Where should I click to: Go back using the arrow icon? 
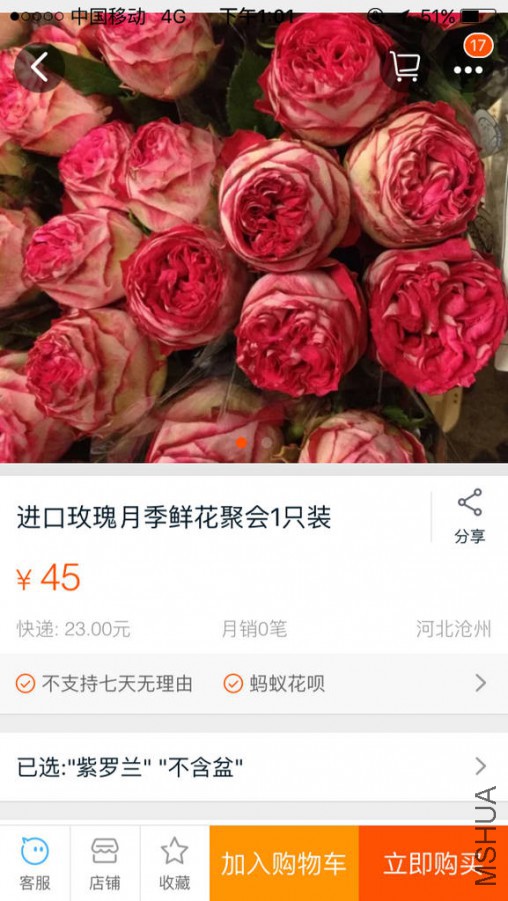(x=39, y=68)
